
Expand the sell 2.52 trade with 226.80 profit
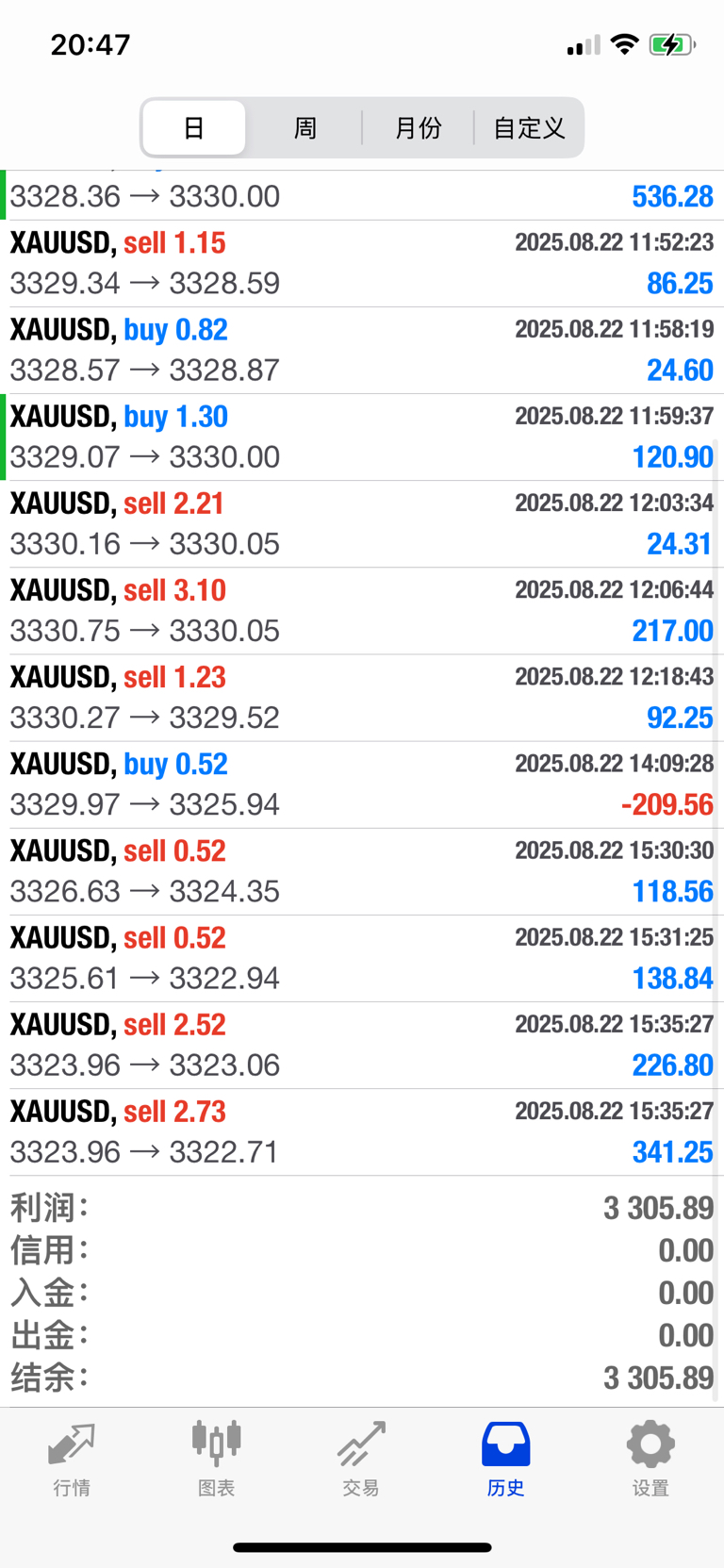[362, 1045]
